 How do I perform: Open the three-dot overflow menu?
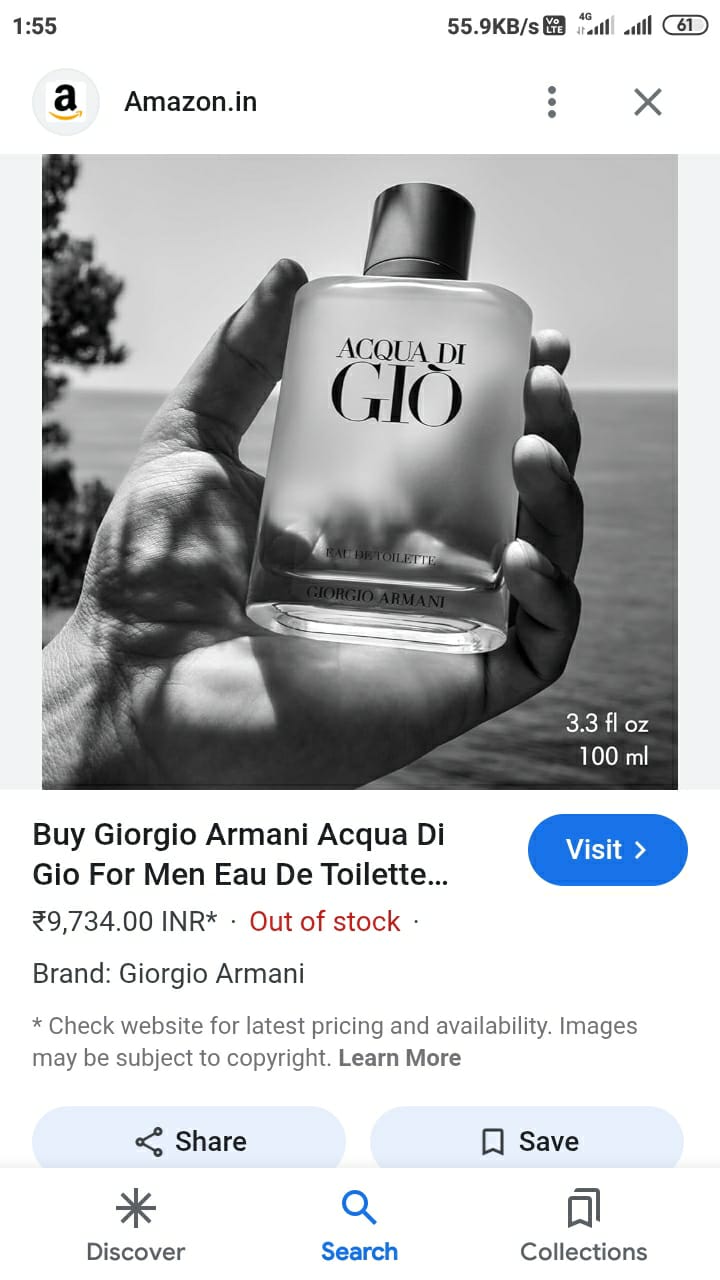tap(551, 101)
